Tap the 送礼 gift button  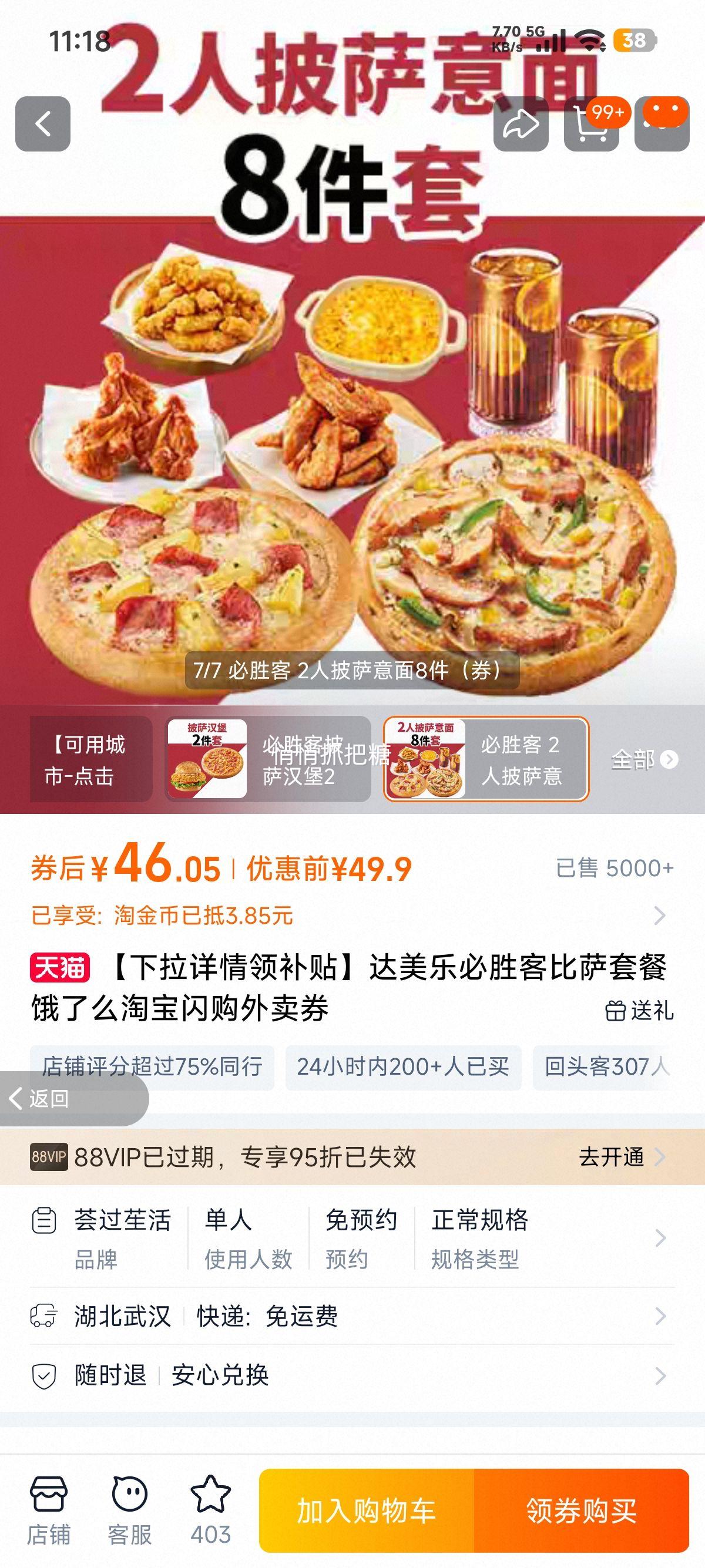coord(639,1011)
